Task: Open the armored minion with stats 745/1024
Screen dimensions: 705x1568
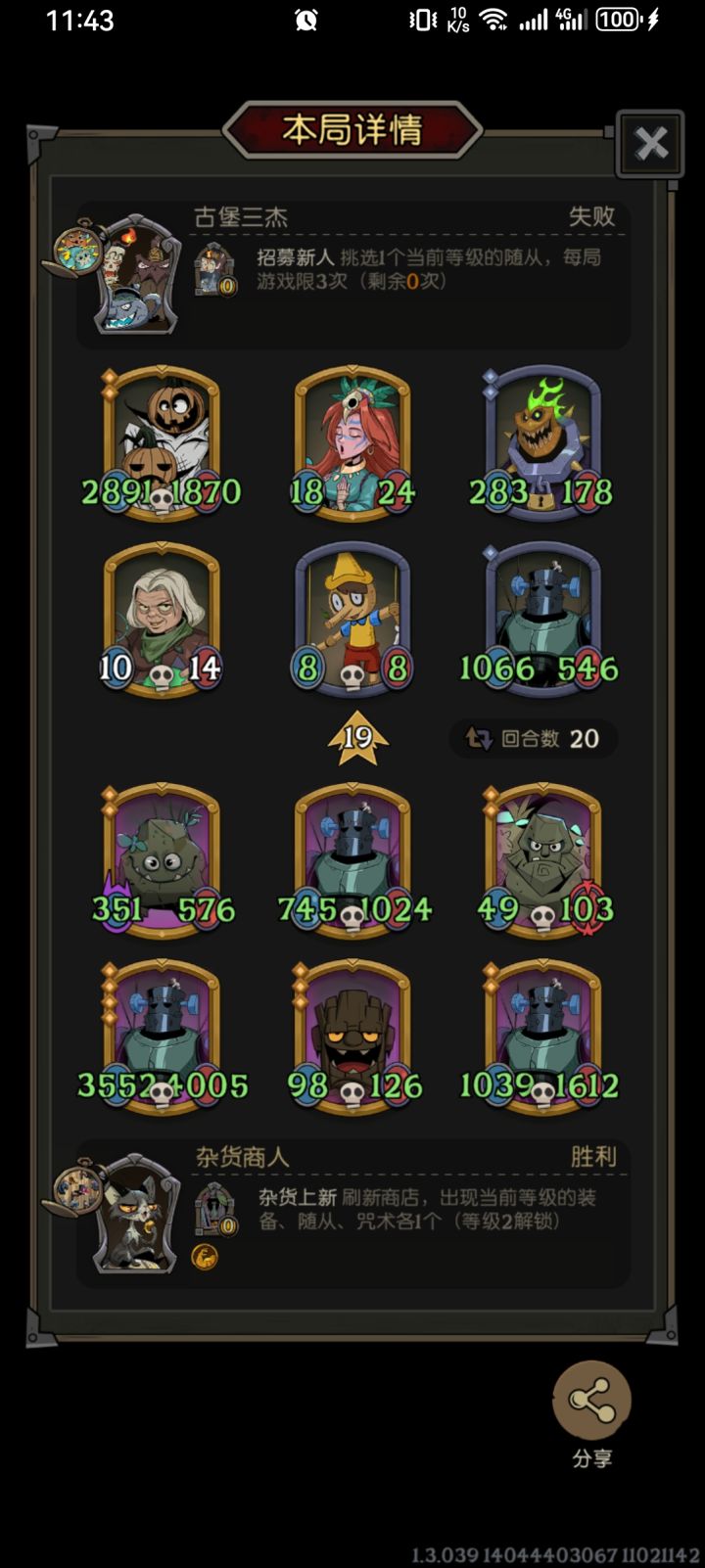Action: coord(352,860)
